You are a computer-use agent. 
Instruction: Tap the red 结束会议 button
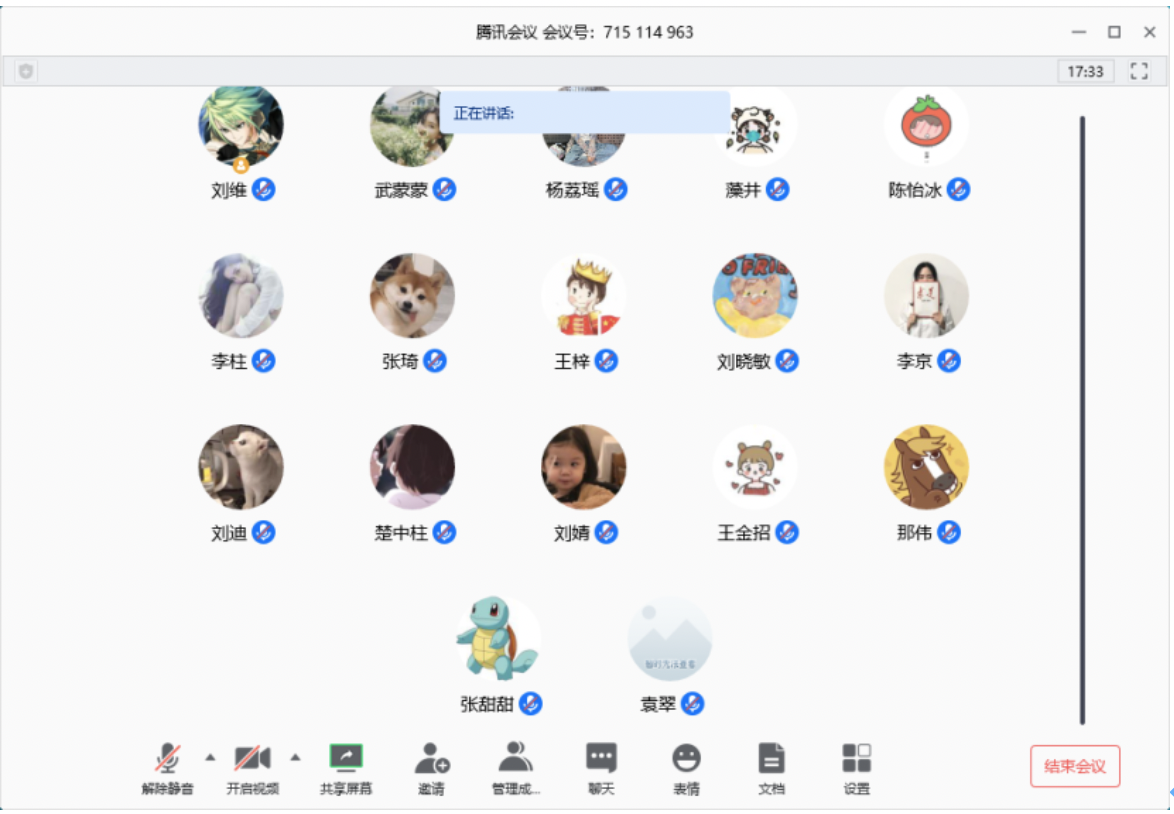tap(1075, 767)
